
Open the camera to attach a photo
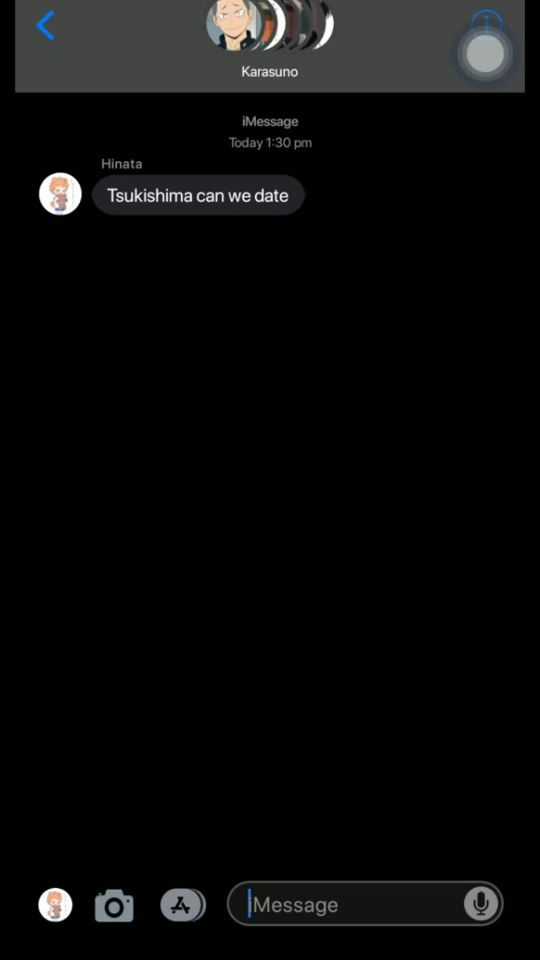click(114, 906)
